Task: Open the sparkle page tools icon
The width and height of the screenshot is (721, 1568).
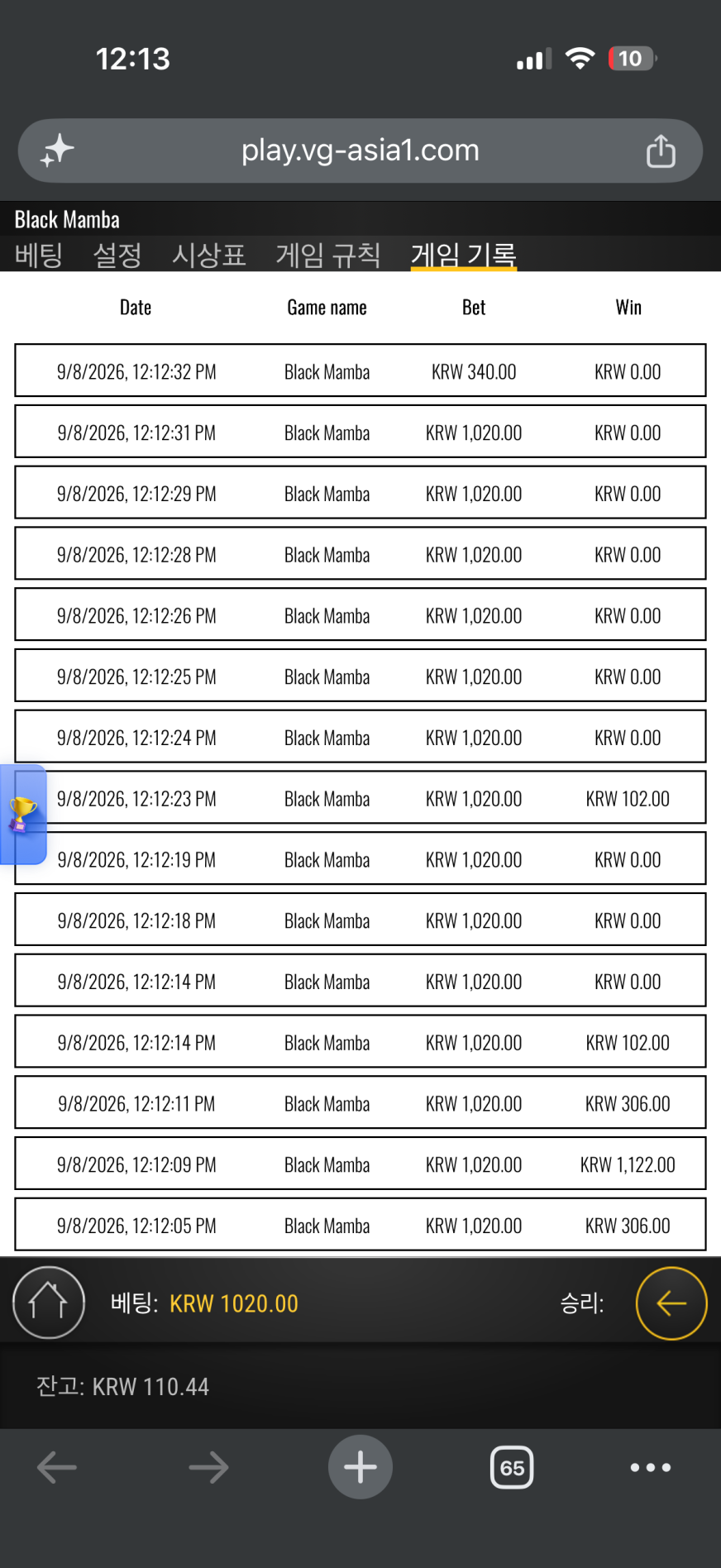Action: (x=57, y=151)
